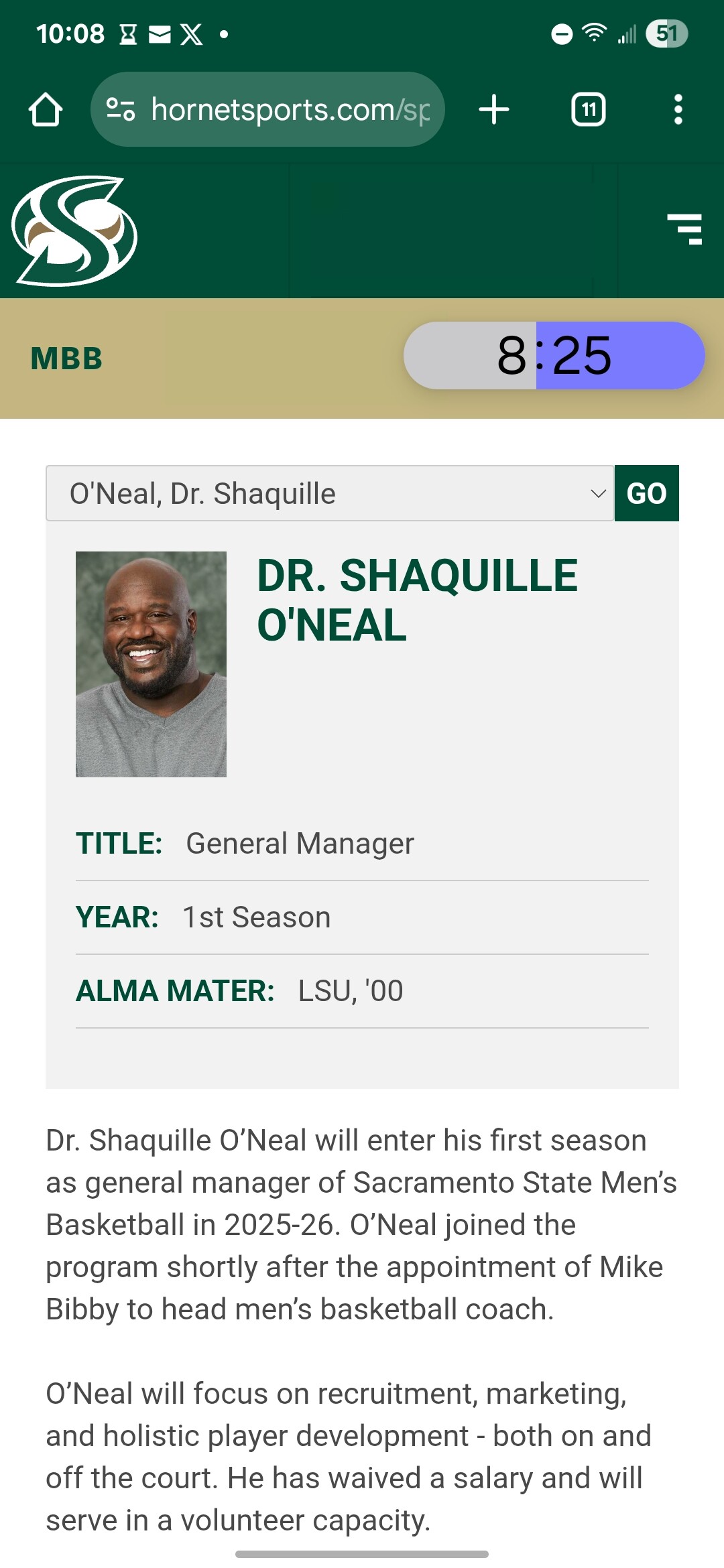Expand the O'Neal, Dr. Shaquille staff dropdown

pyautogui.click(x=330, y=493)
